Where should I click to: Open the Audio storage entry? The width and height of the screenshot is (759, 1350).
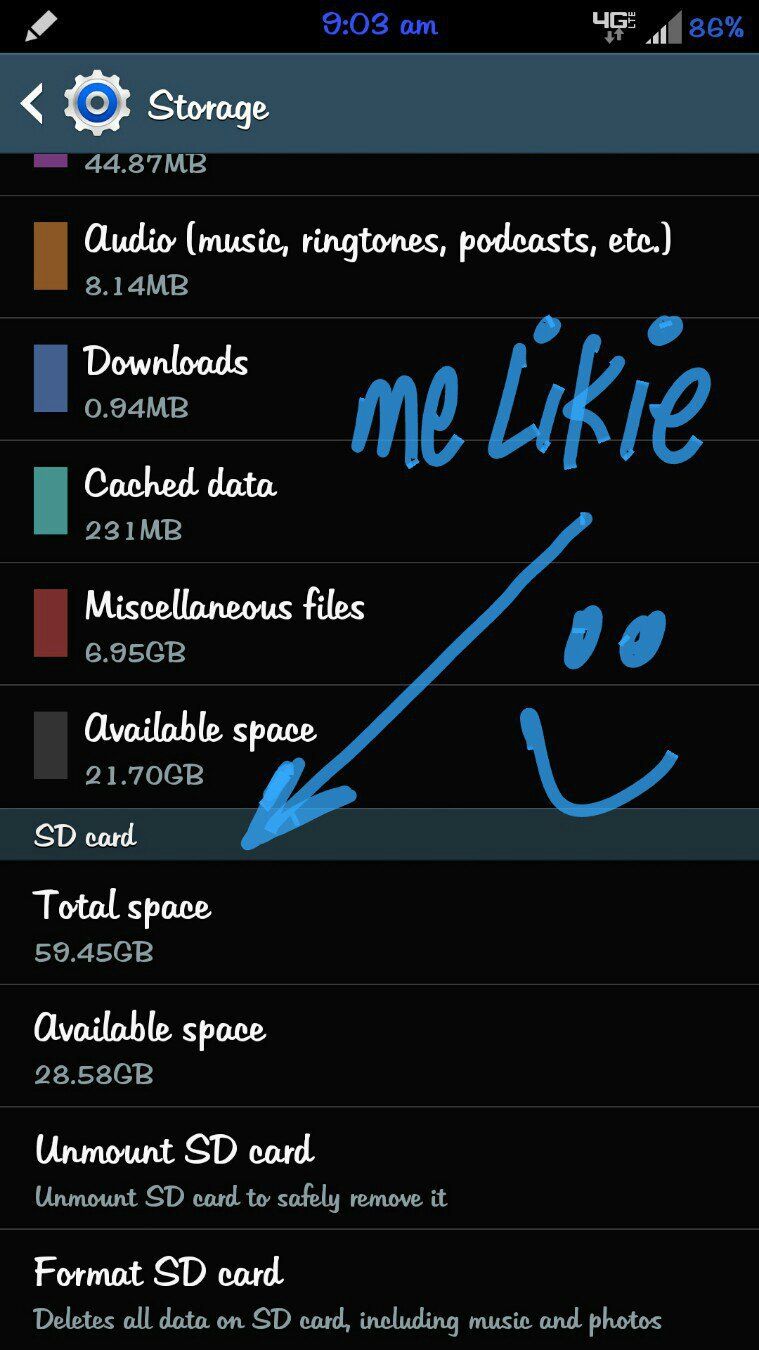click(378, 257)
